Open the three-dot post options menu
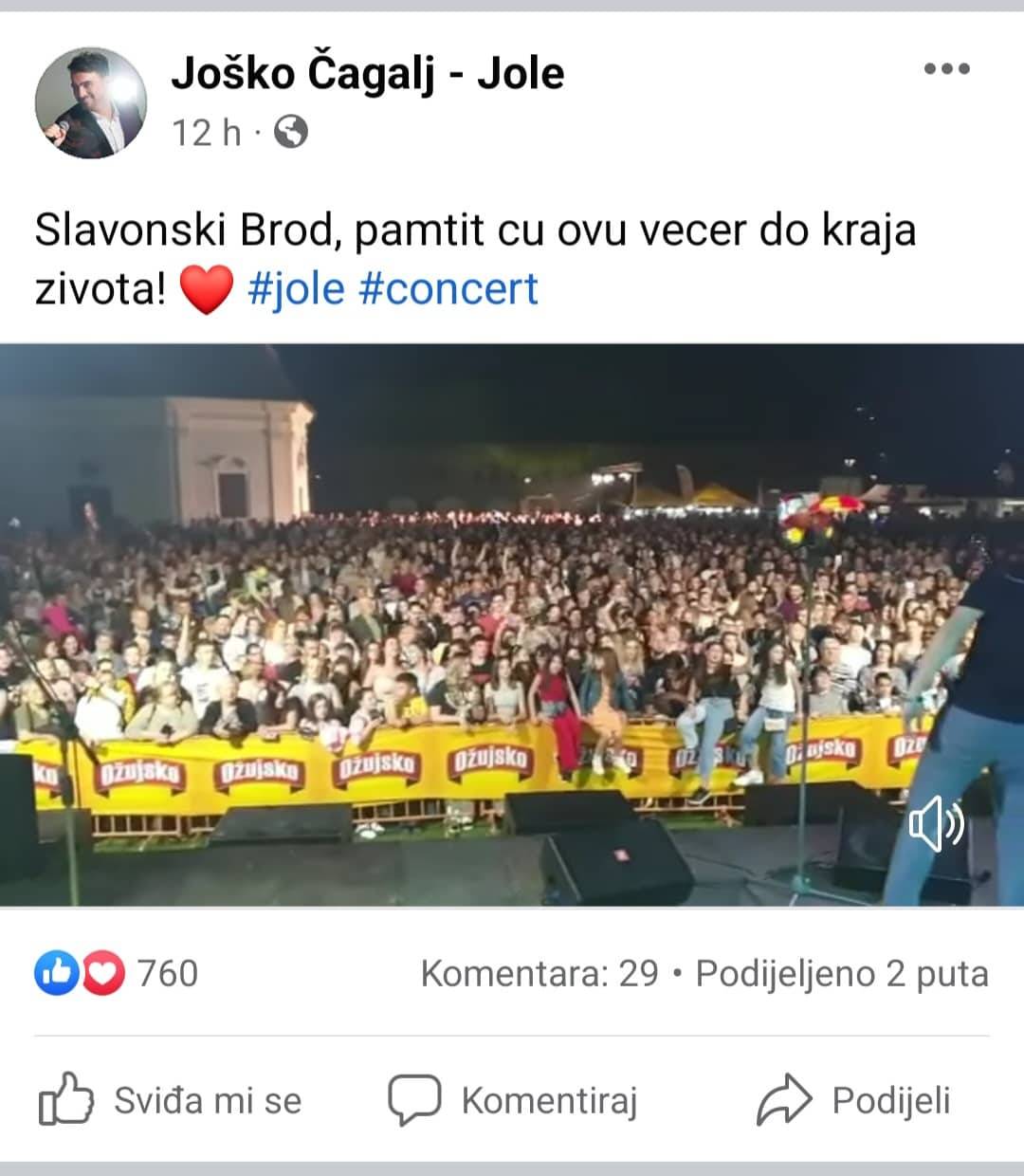The height and width of the screenshot is (1176, 1024). [946, 69]
